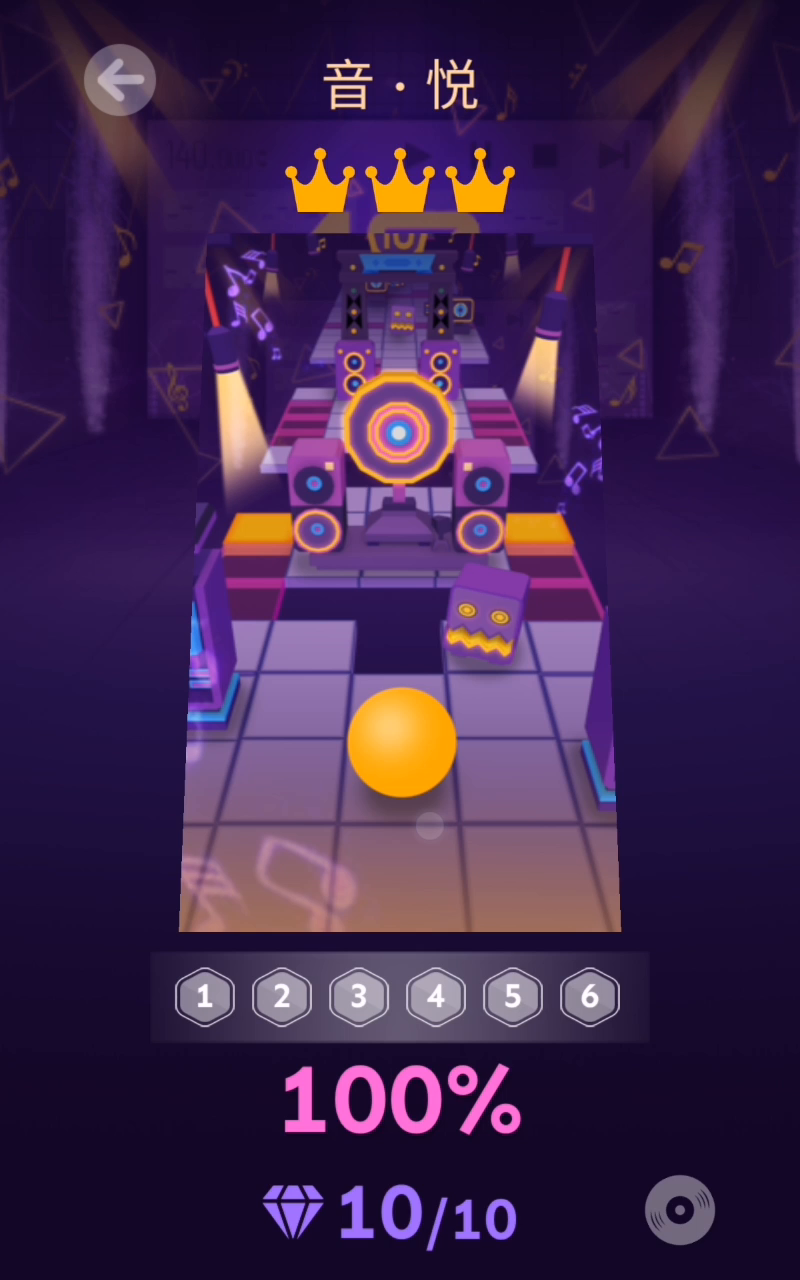Select checkpoint 4
The width and height of the screenshot is (800, 1280).
pyautogui.click(x=436, y=997)
